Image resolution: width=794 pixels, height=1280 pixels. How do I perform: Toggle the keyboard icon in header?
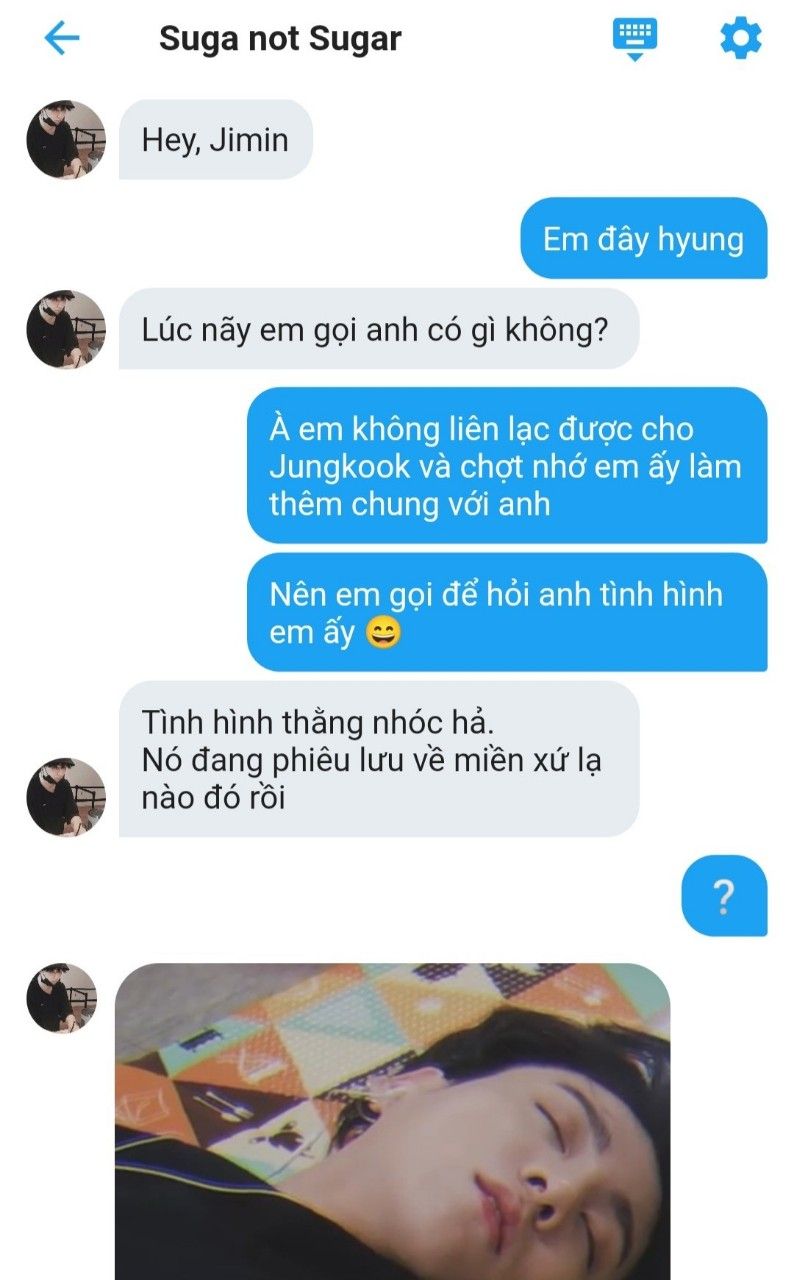pos(634,39)
